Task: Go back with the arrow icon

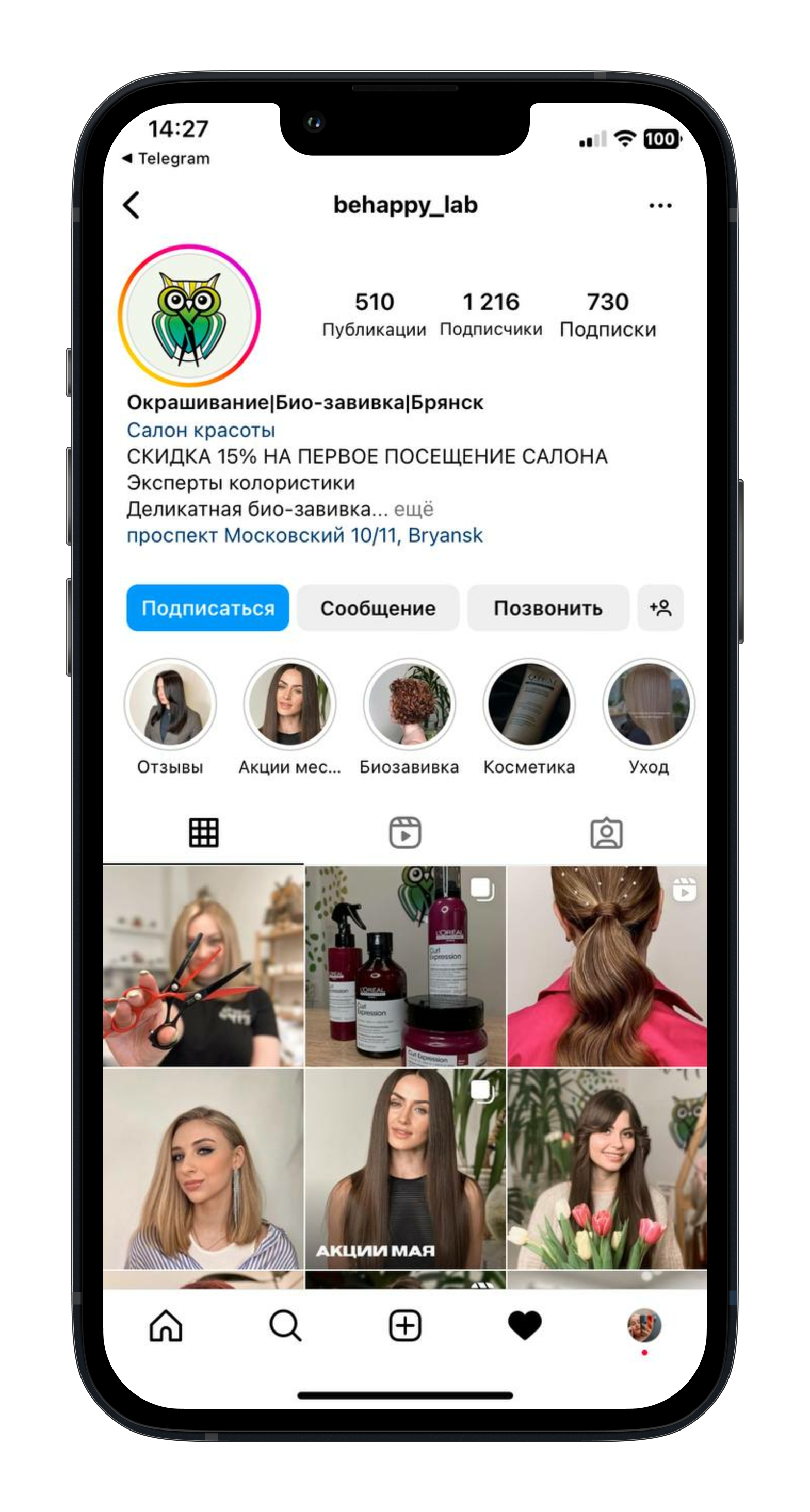Action: 132,205
